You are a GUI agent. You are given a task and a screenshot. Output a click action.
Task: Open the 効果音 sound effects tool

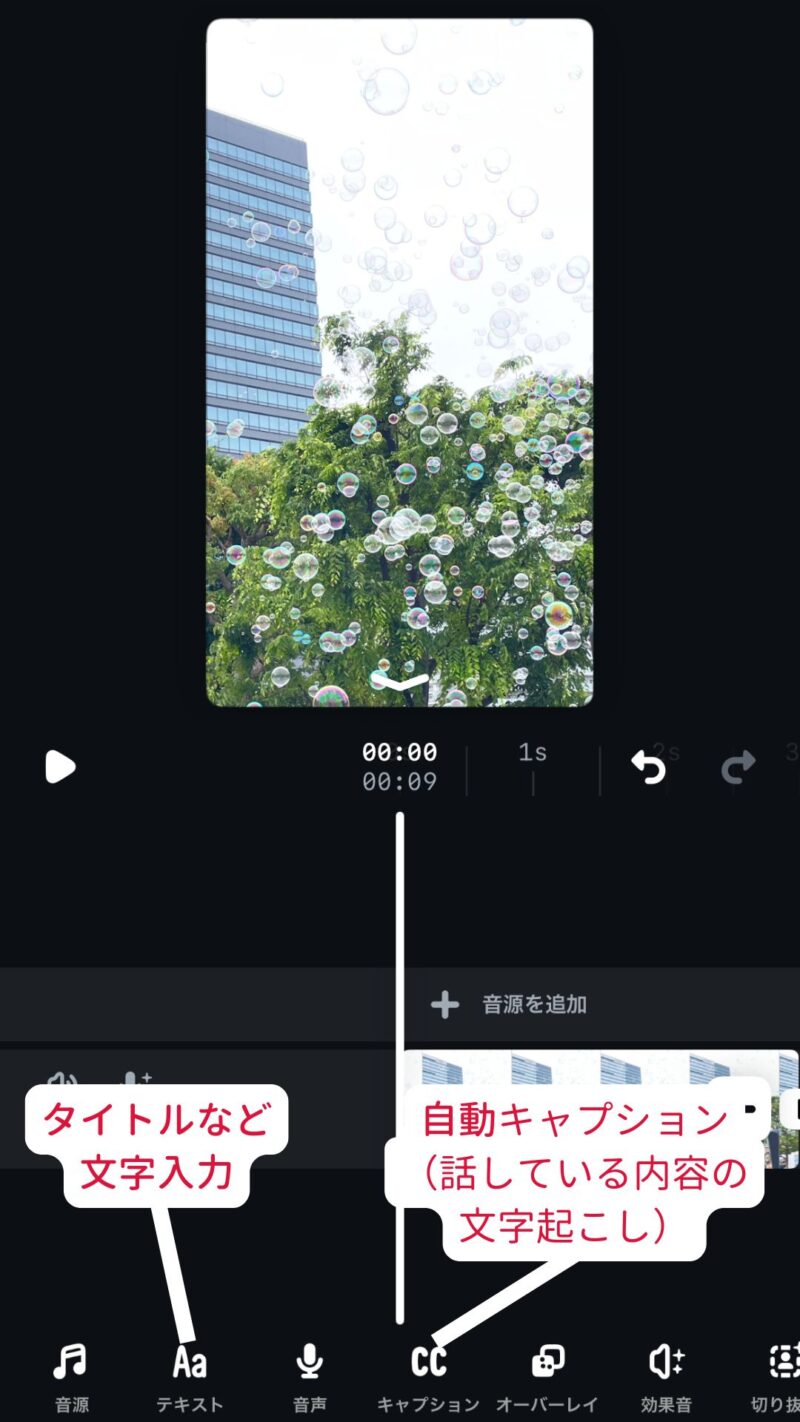[x=666, y=1375]
